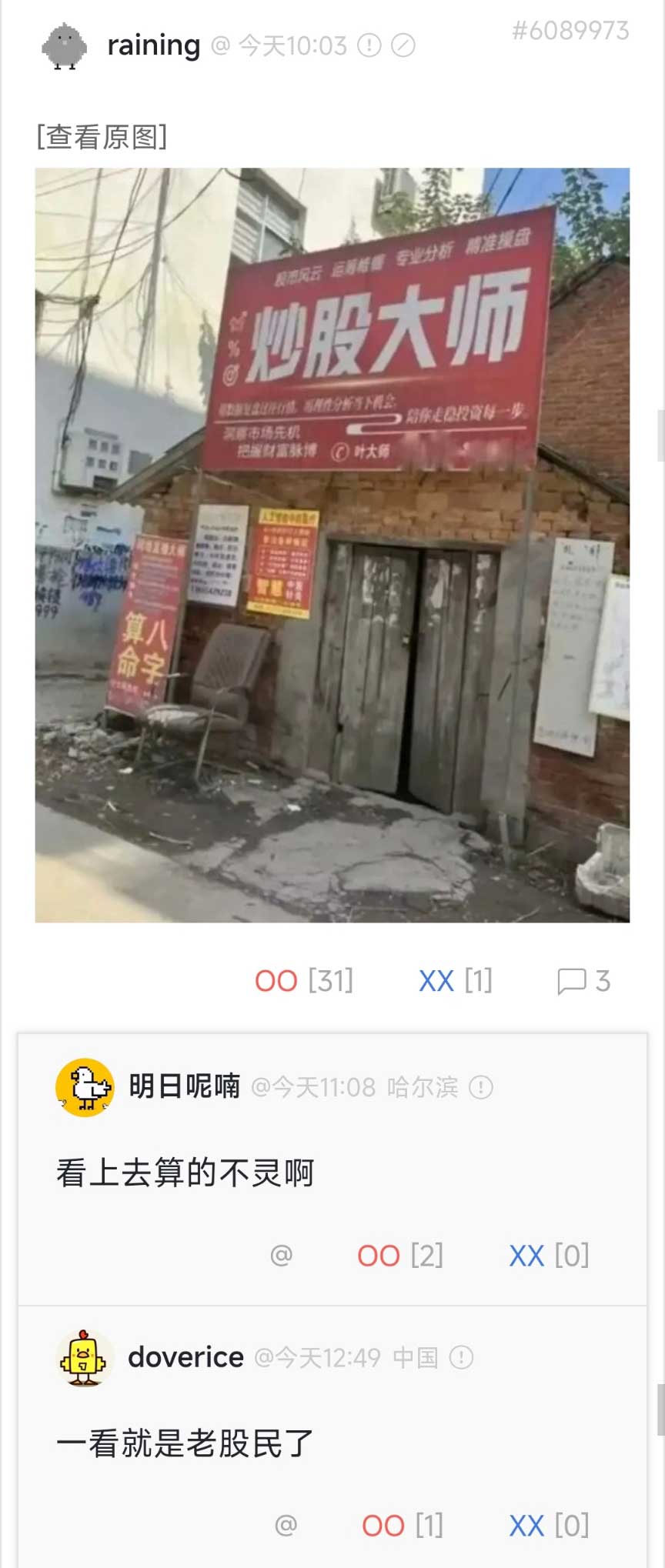Tap 查看原图 to view the original image
Viewport: 665px width, 1568px height.
click(x=102, y=137)
